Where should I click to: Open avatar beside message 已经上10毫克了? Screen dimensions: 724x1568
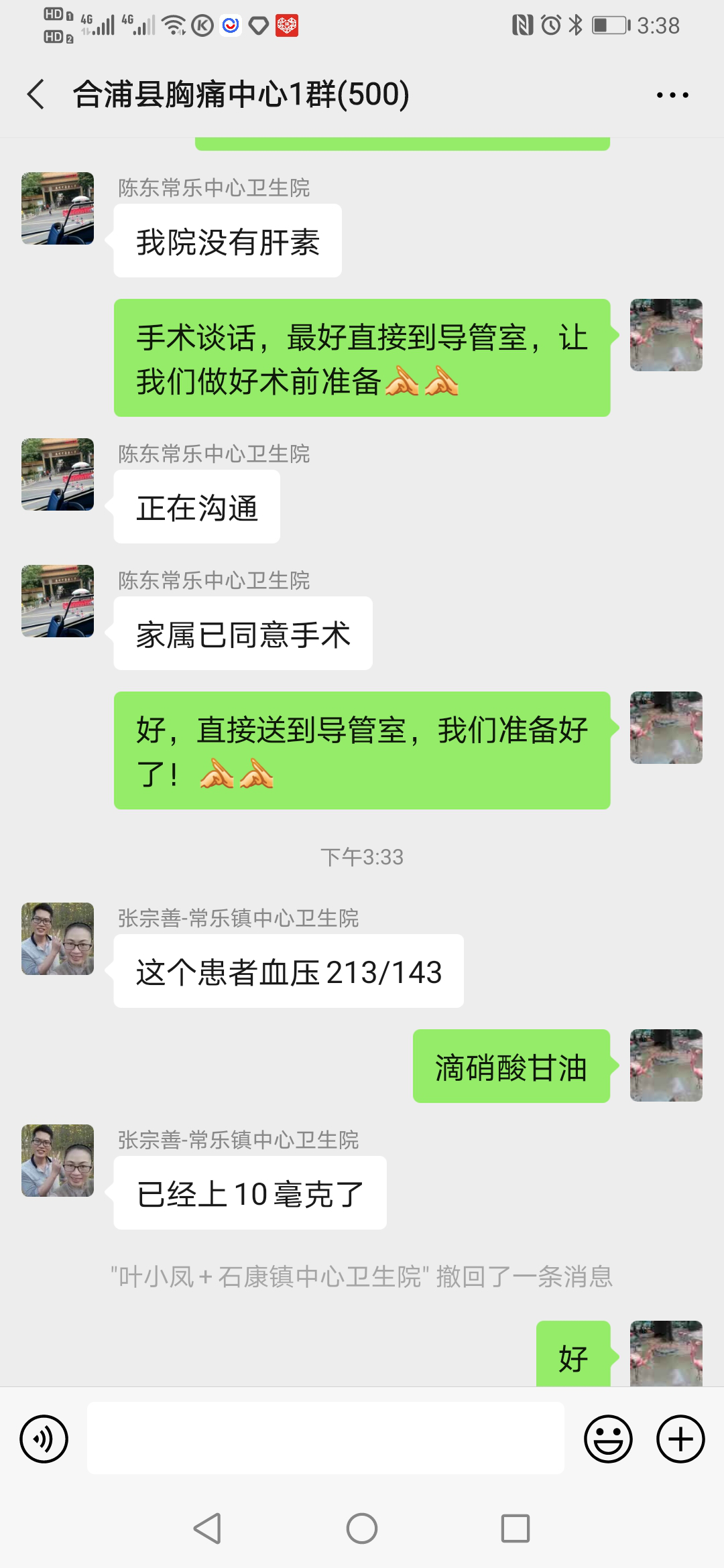pyautogui.click(x=58, y=1161)
